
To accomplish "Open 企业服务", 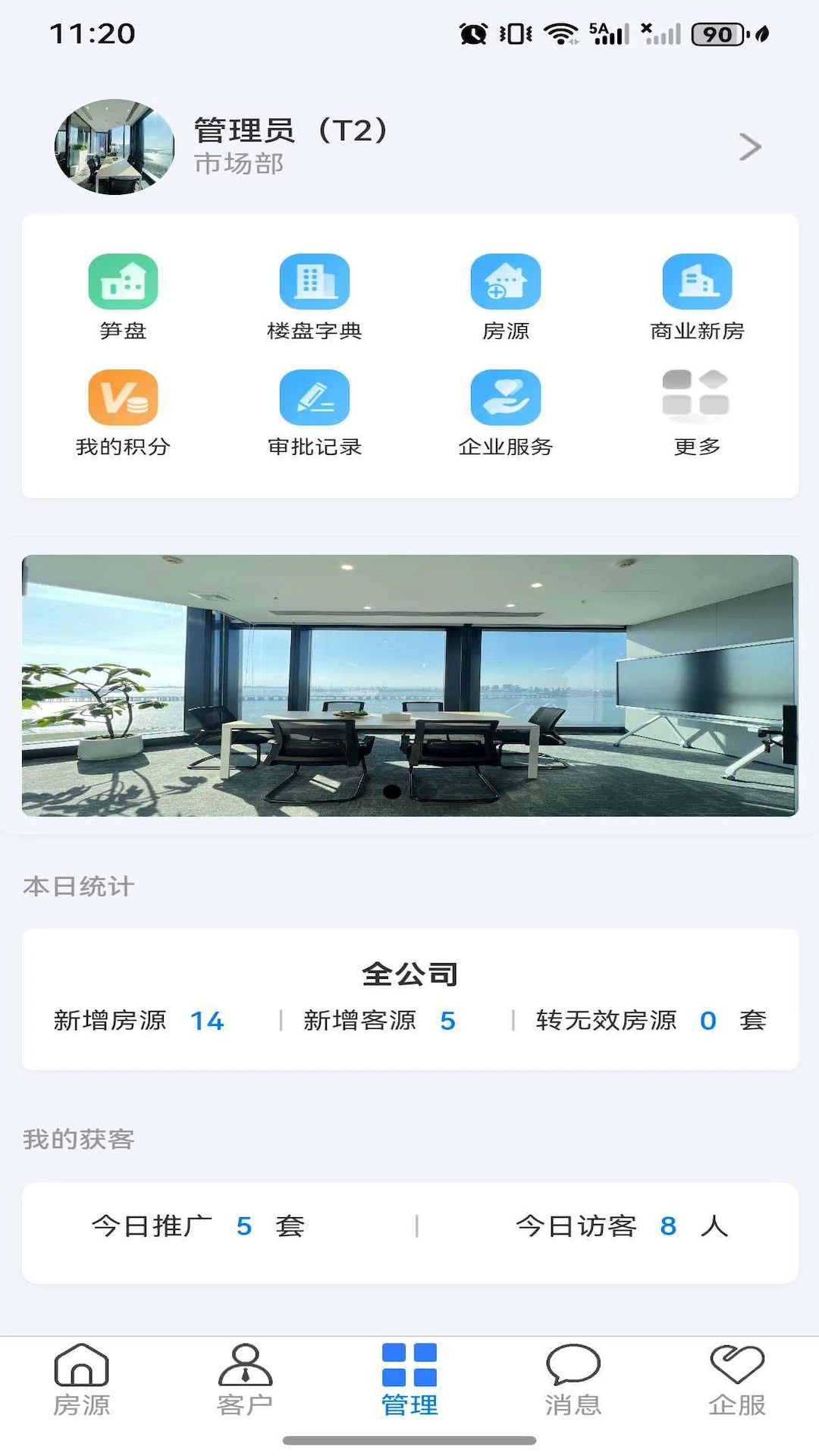I will point(506,413).
